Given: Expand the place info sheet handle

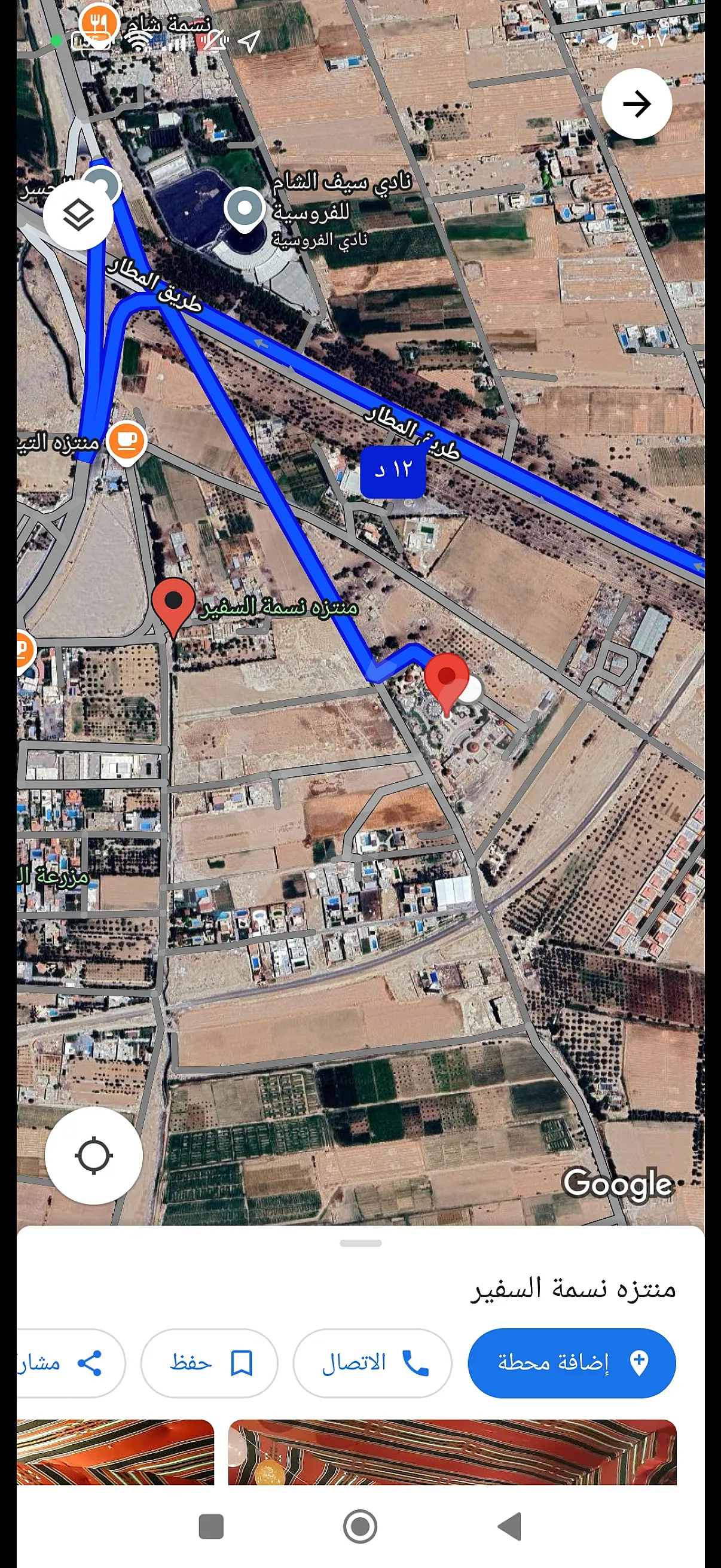Looking at the screenshot, I should (x=360, y=1243).
